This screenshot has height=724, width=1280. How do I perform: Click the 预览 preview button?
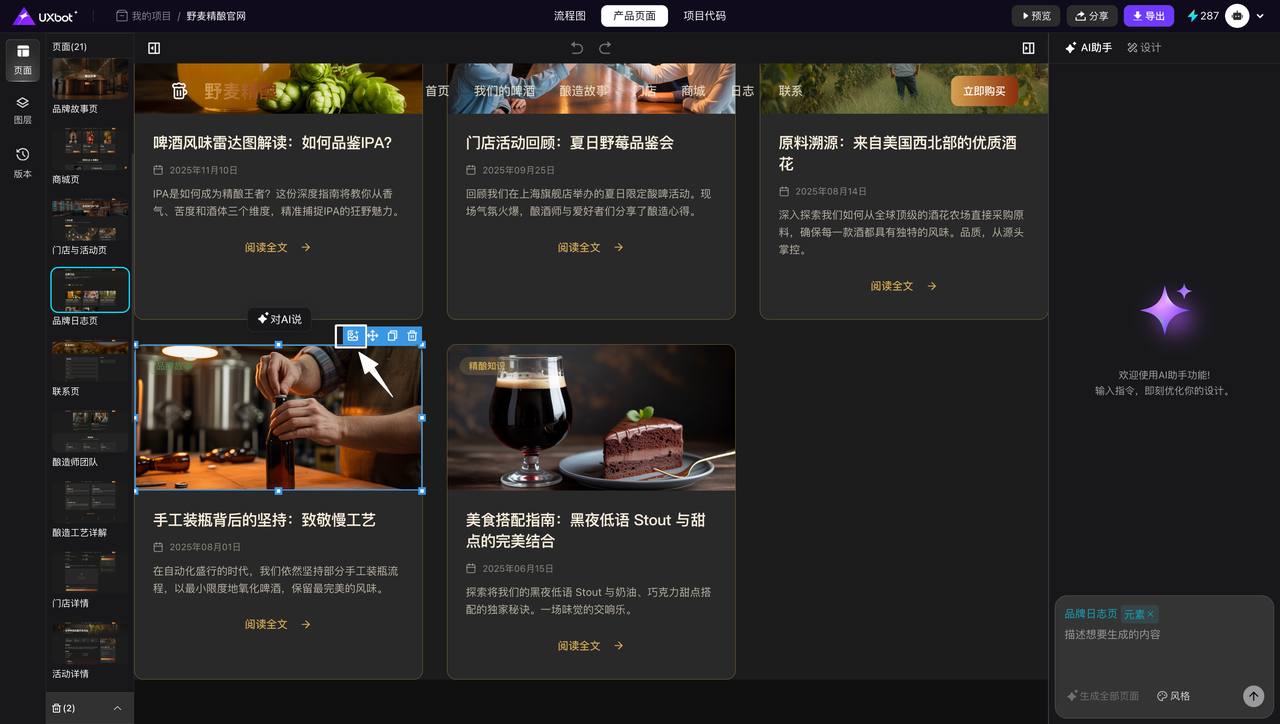[1035, 16]
